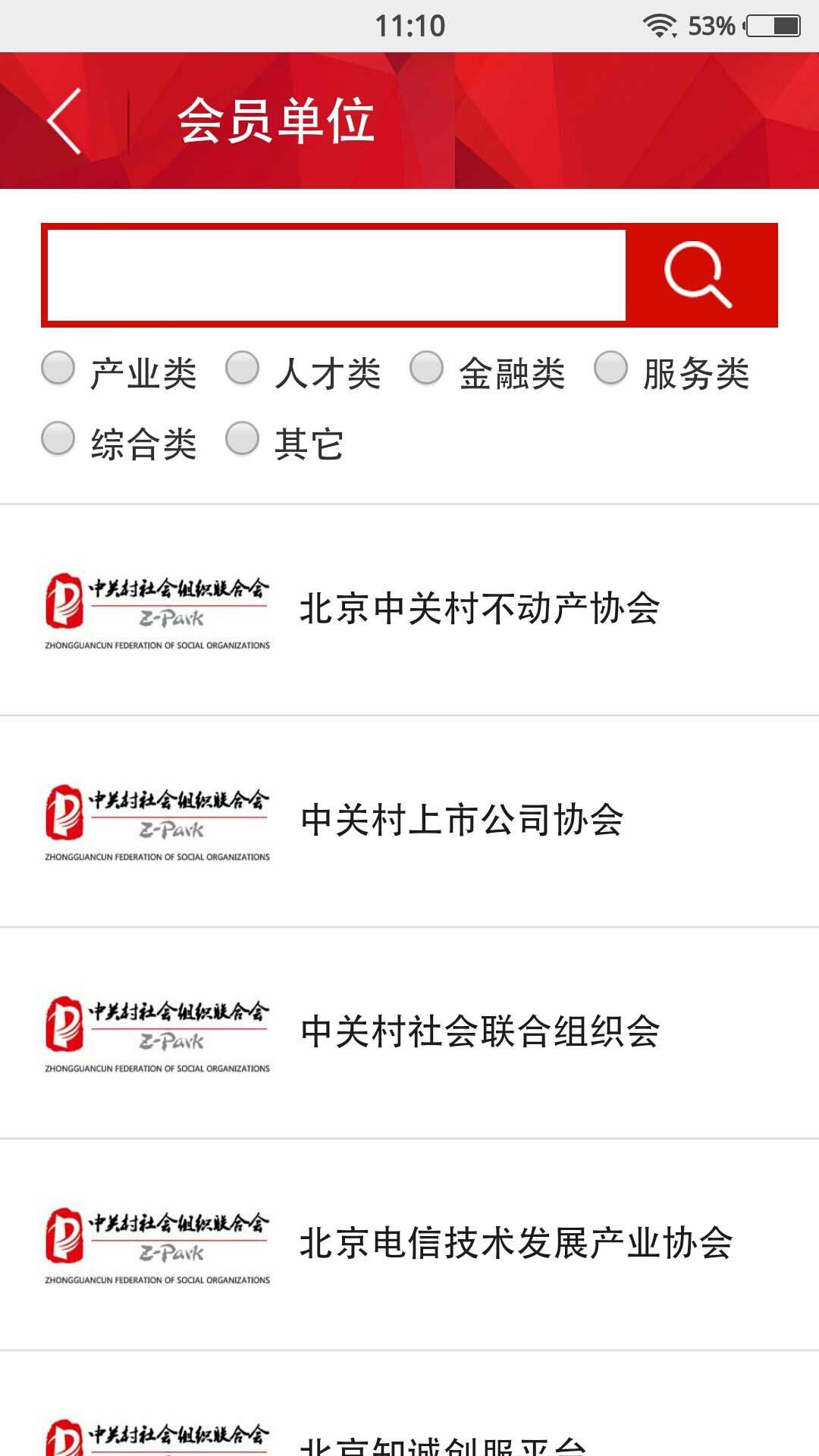
Task: Select the 产业类 filter
Action: tap(58, 369)
